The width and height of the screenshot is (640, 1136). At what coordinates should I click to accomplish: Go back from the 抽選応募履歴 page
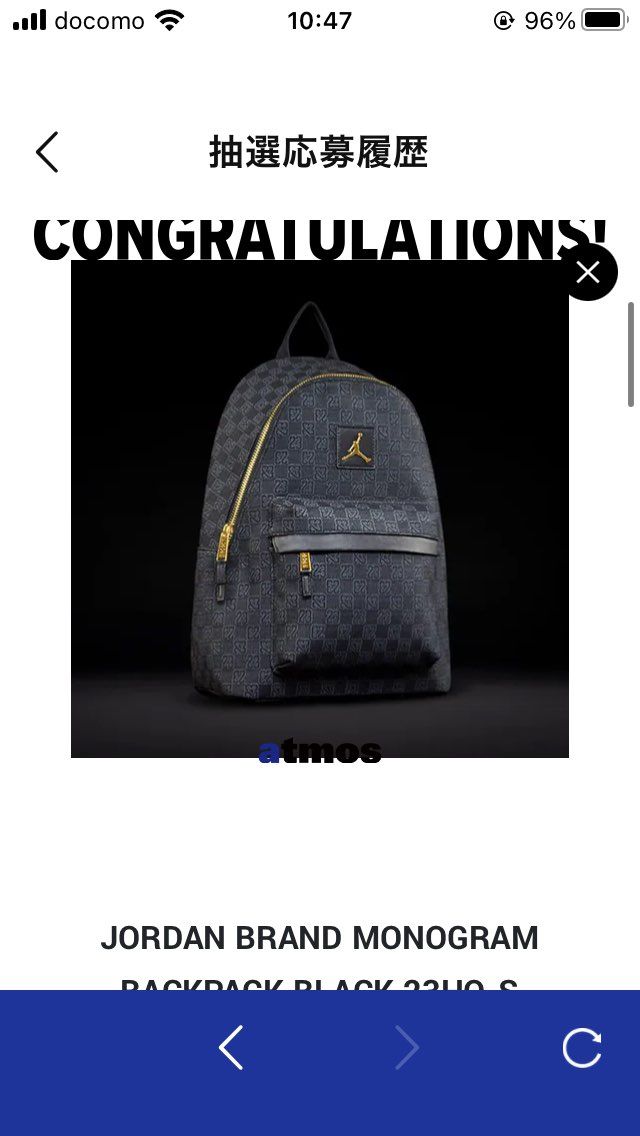point(47,152)
